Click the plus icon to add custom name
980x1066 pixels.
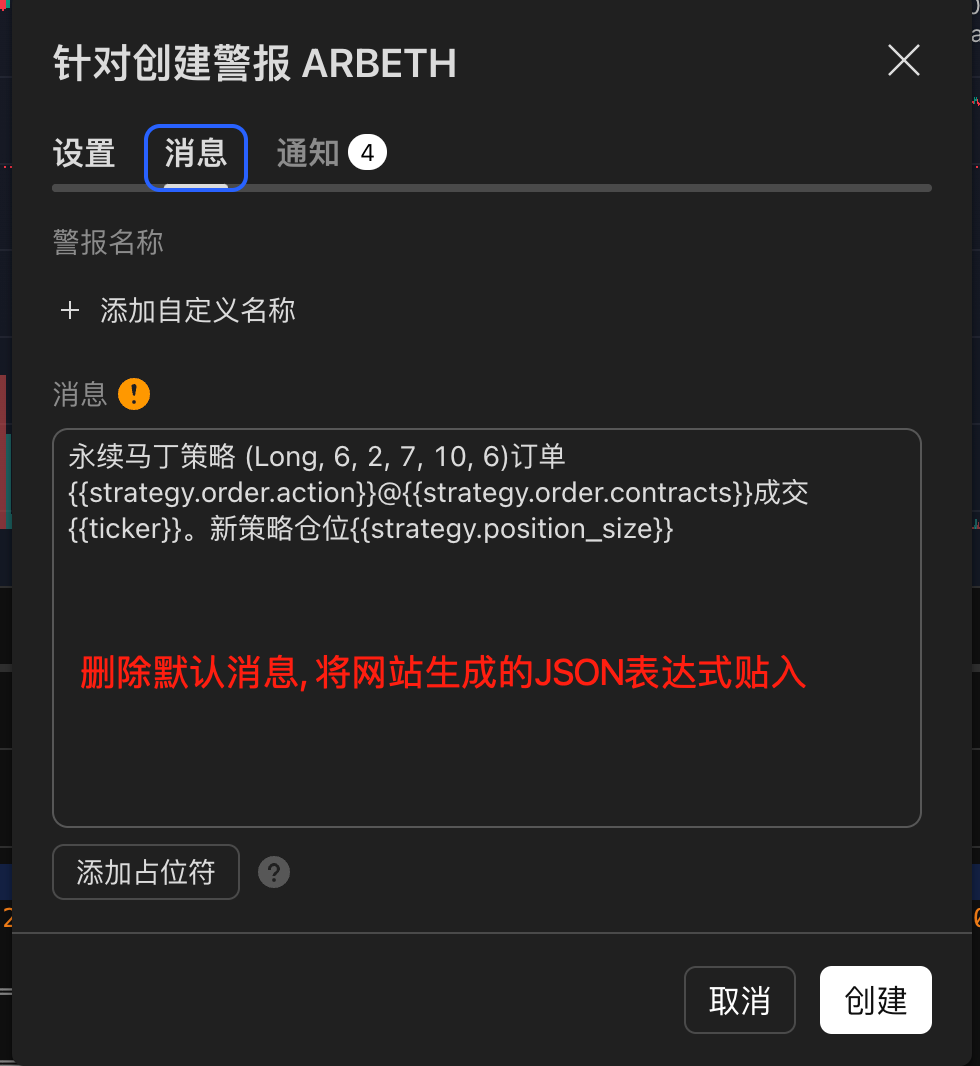pos(70,310)
